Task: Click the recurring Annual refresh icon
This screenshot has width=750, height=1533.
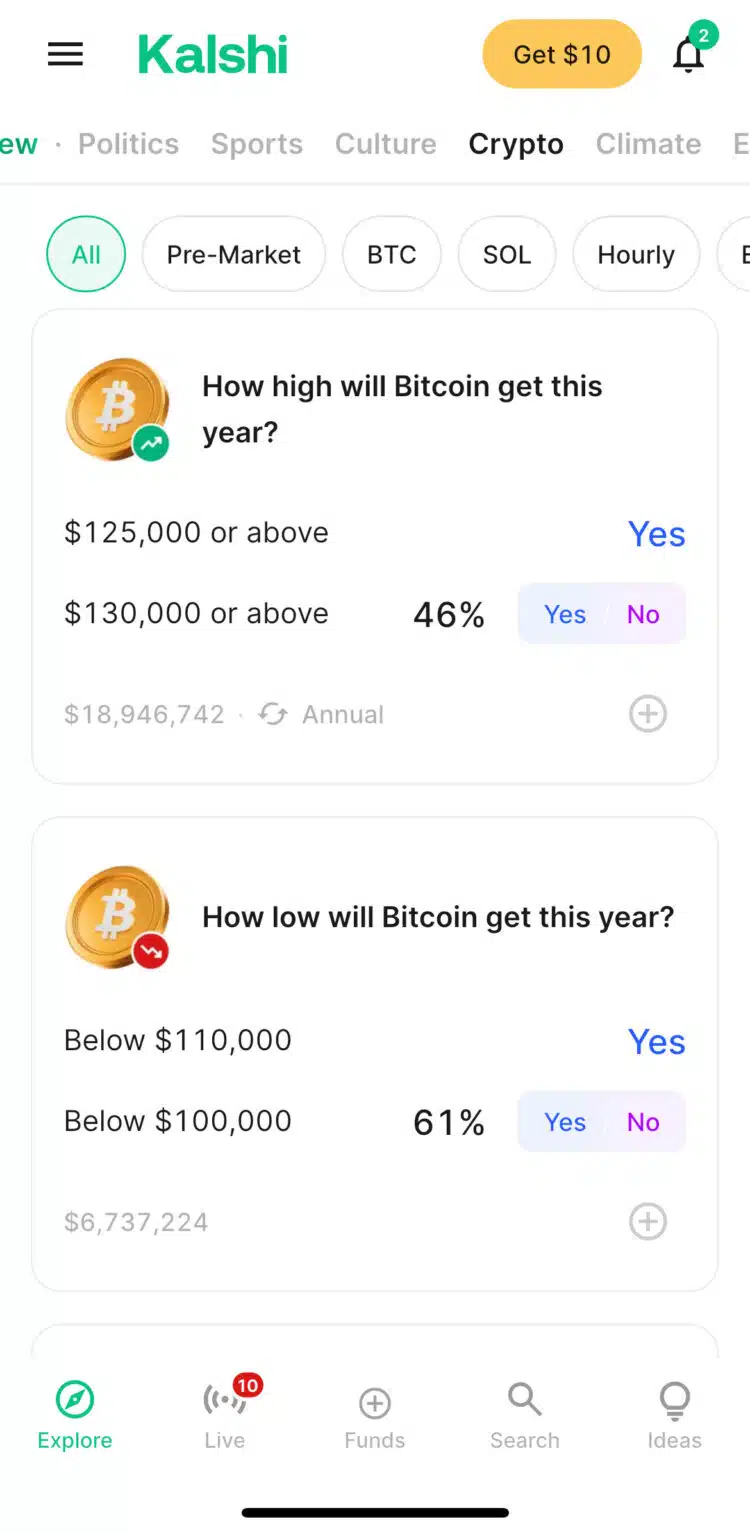Action: (271, 714)
